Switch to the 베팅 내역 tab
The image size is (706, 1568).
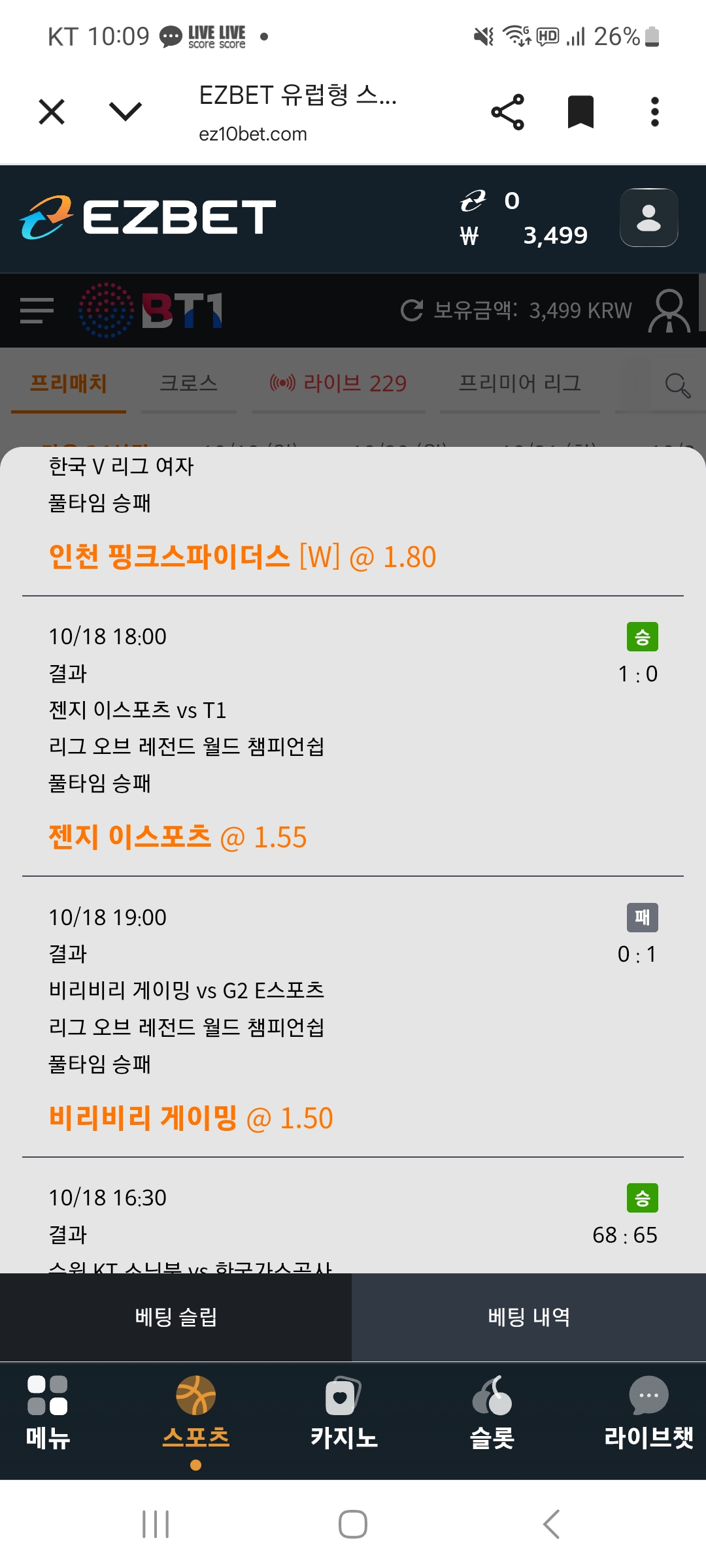tap(529, 1317)
